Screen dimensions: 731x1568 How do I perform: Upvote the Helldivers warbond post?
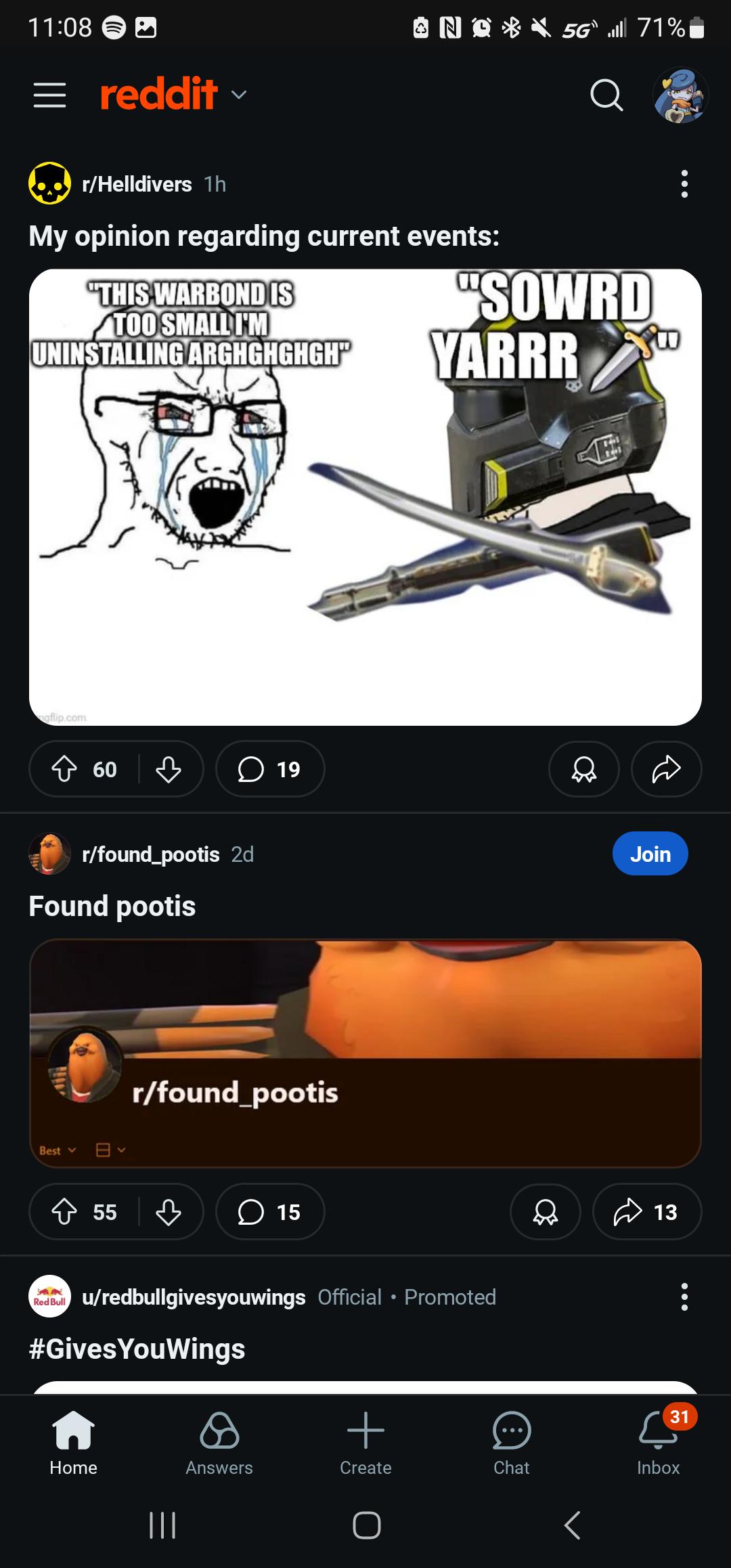[x=65, y=769]
